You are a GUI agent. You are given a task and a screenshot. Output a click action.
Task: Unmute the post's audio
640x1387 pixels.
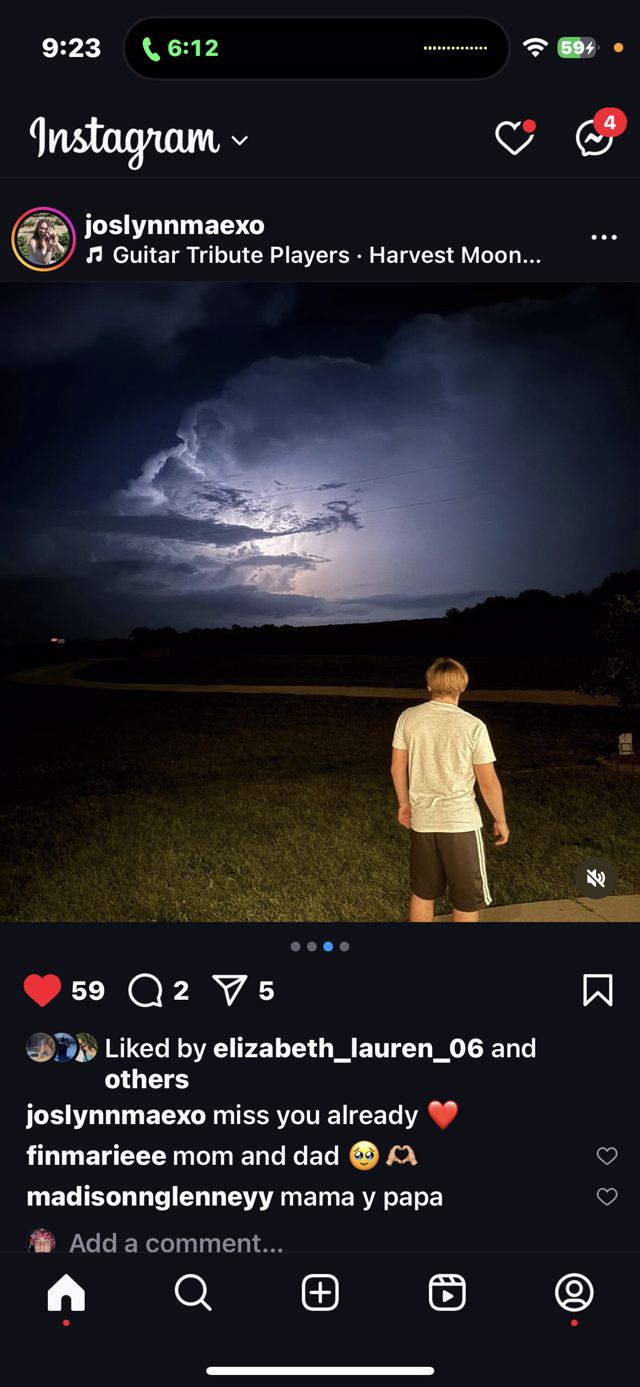click(596, 878)
